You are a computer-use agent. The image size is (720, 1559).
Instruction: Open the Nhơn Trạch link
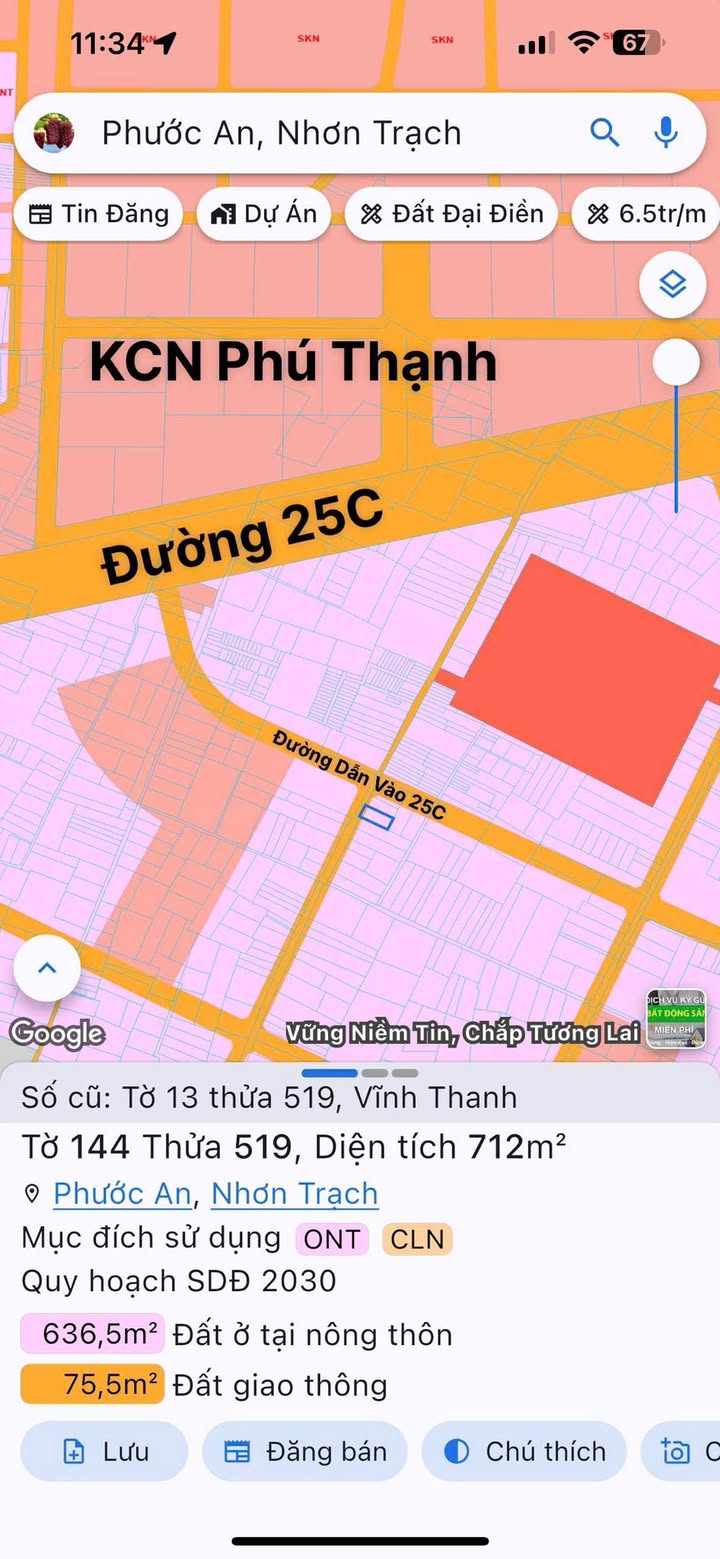tap(295, 1193)
